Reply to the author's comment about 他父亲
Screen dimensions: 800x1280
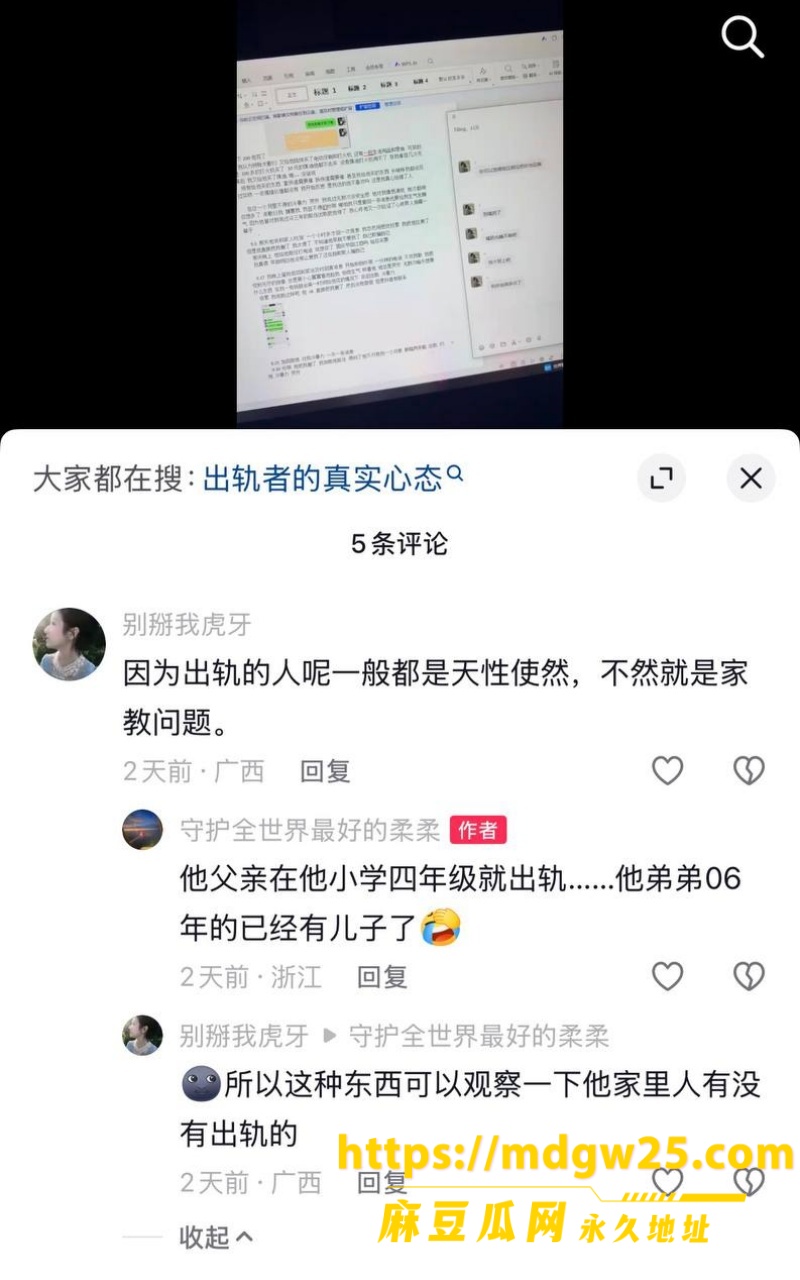coord(383,976)
